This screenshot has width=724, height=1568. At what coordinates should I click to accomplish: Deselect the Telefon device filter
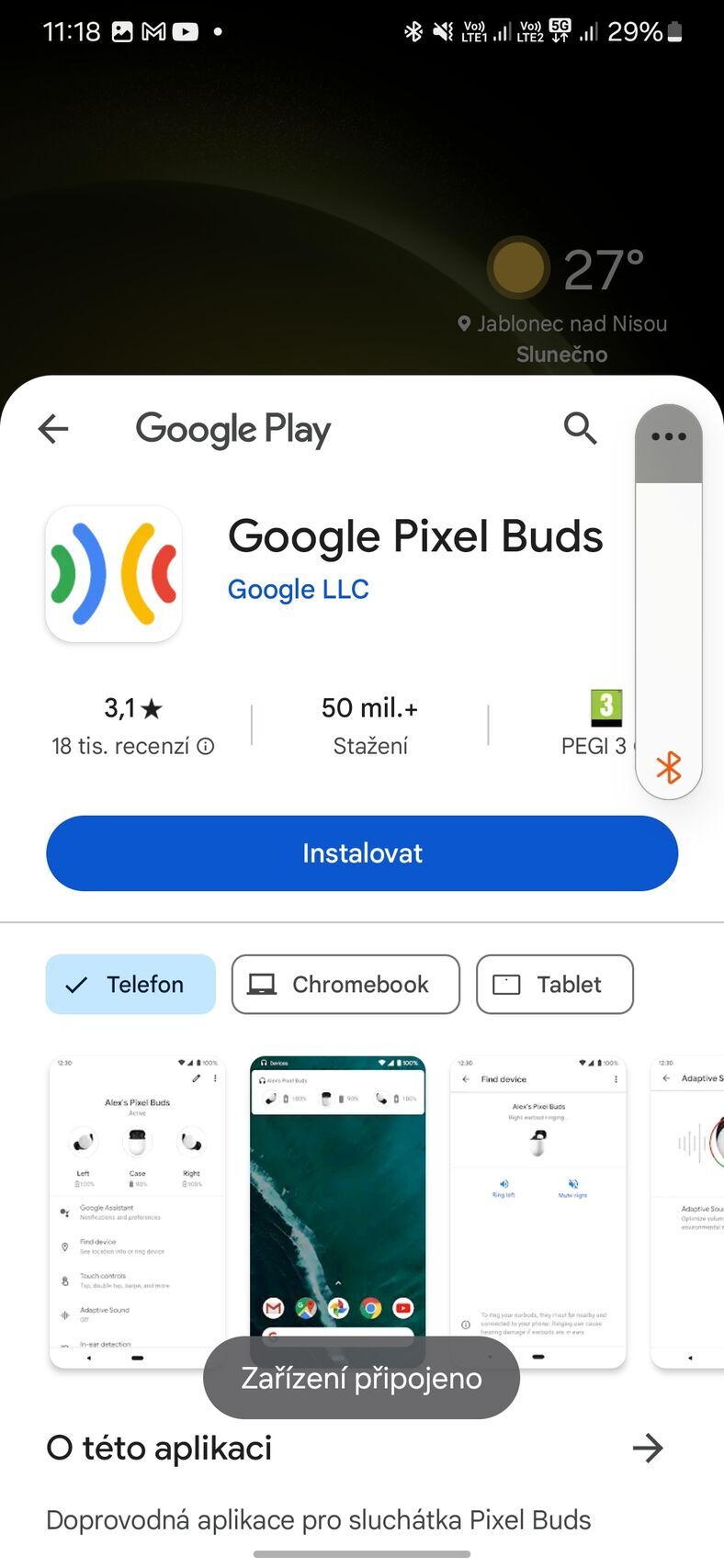coord(130,984)
